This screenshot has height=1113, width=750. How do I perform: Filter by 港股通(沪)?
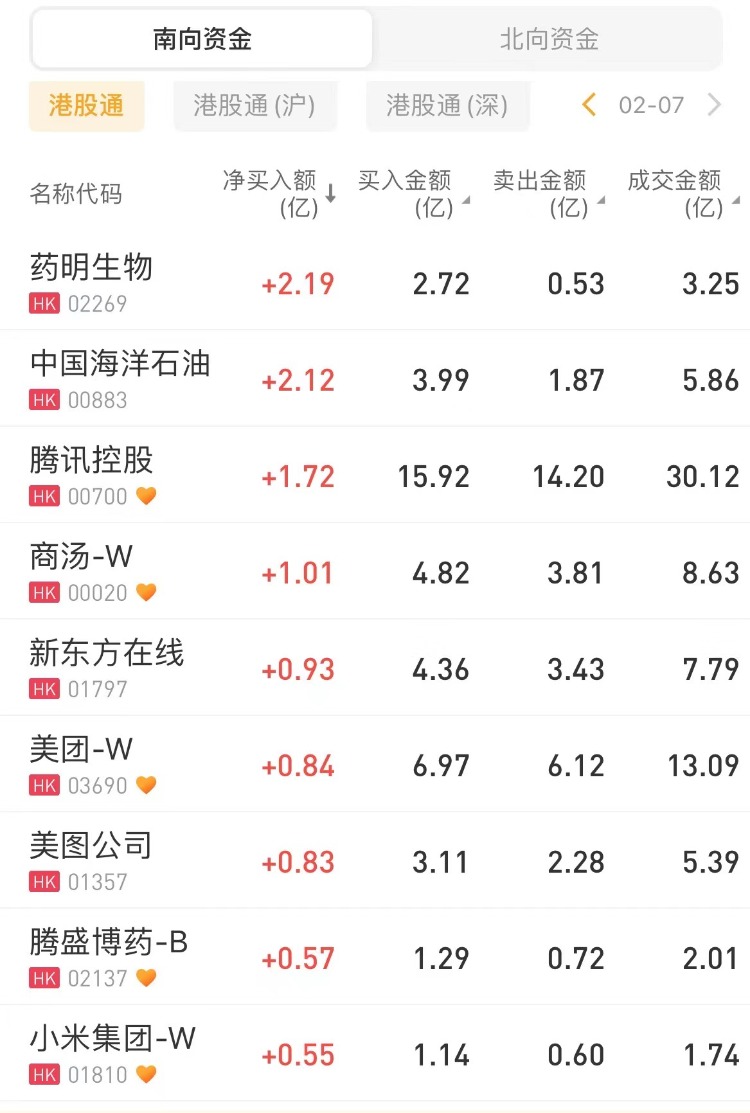pyautogui.click(x=254, y=105)
